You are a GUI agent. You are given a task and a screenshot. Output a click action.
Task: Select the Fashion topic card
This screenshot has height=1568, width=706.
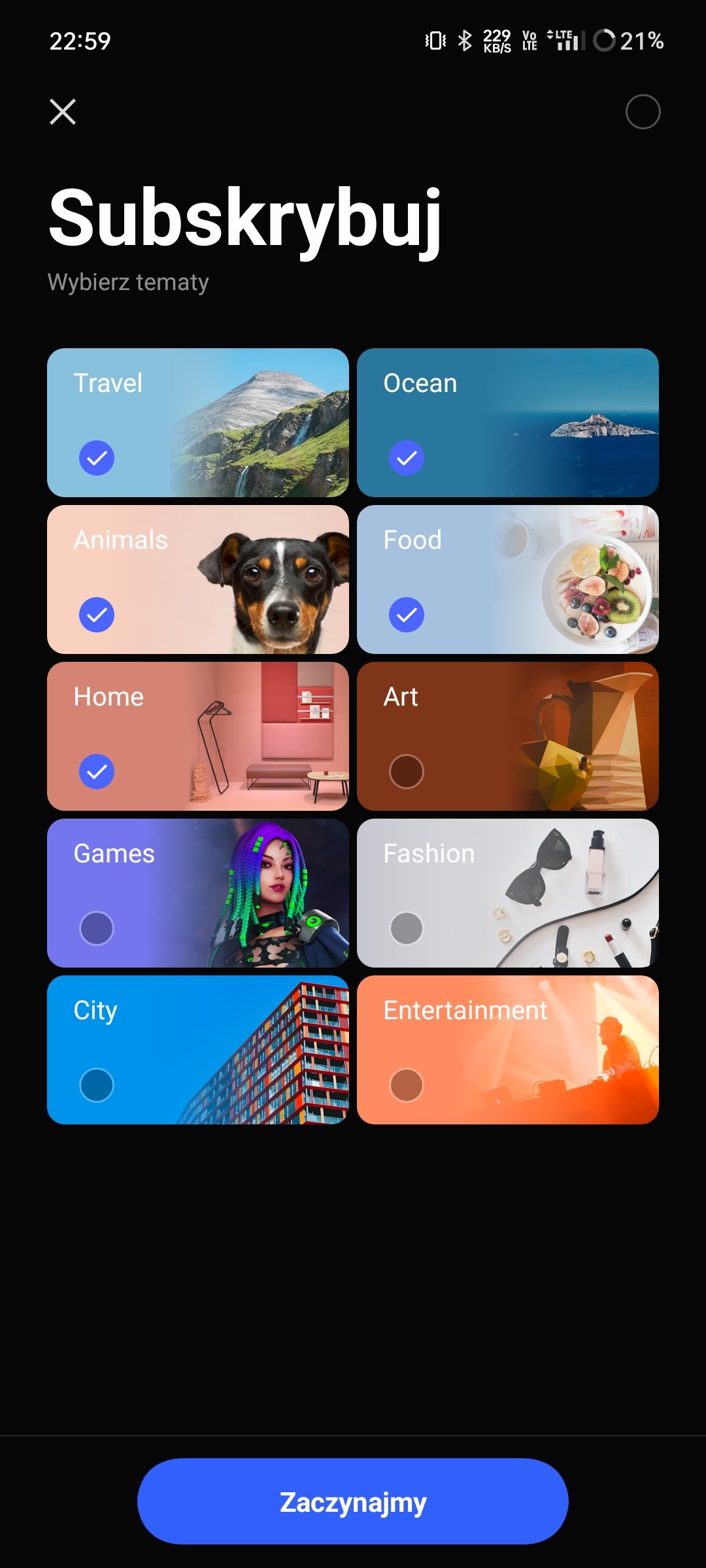tap(508, 892)
